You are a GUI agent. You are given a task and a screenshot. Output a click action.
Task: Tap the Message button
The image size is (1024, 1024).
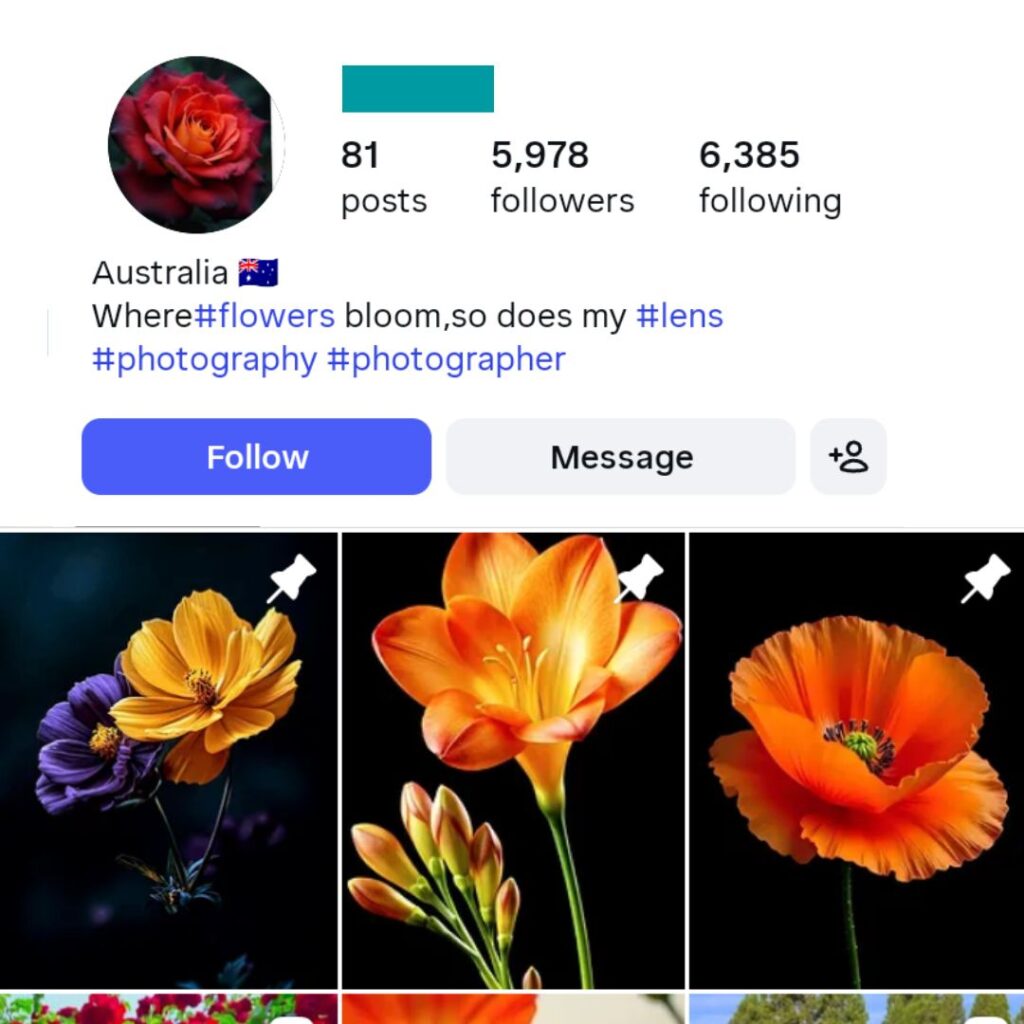620,456
